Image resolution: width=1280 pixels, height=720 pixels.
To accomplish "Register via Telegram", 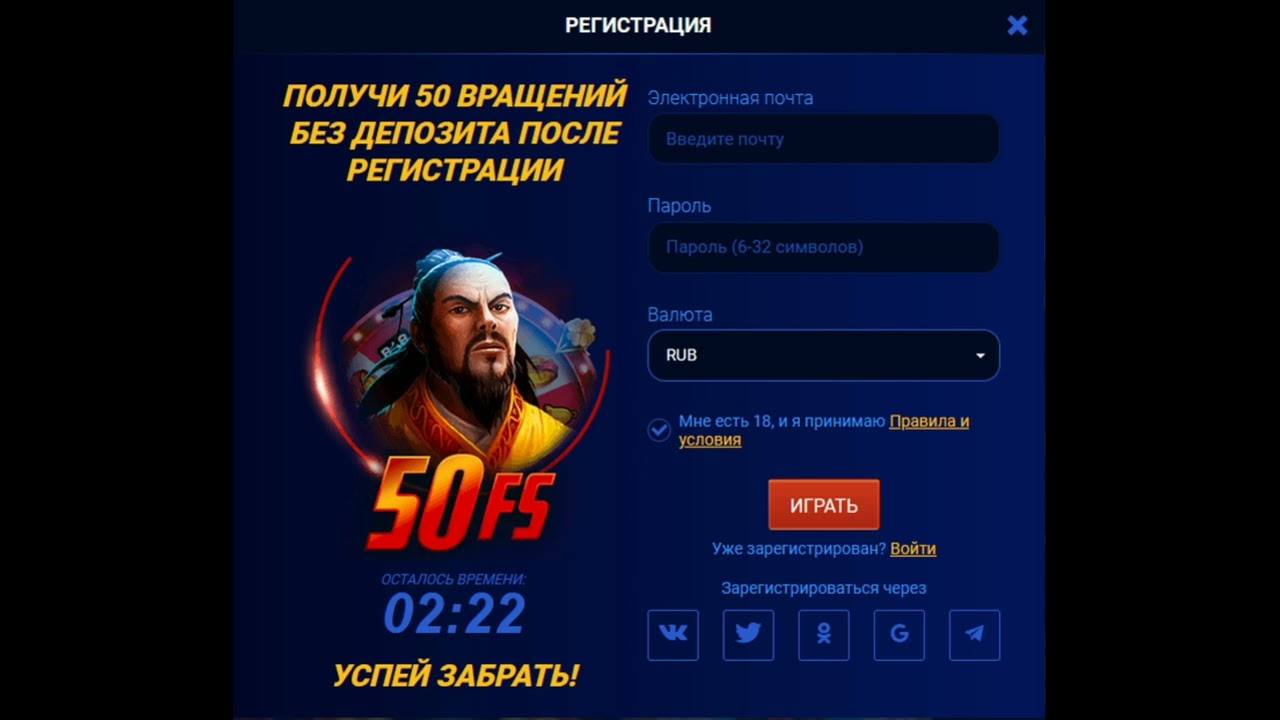I will click(974, 635).
